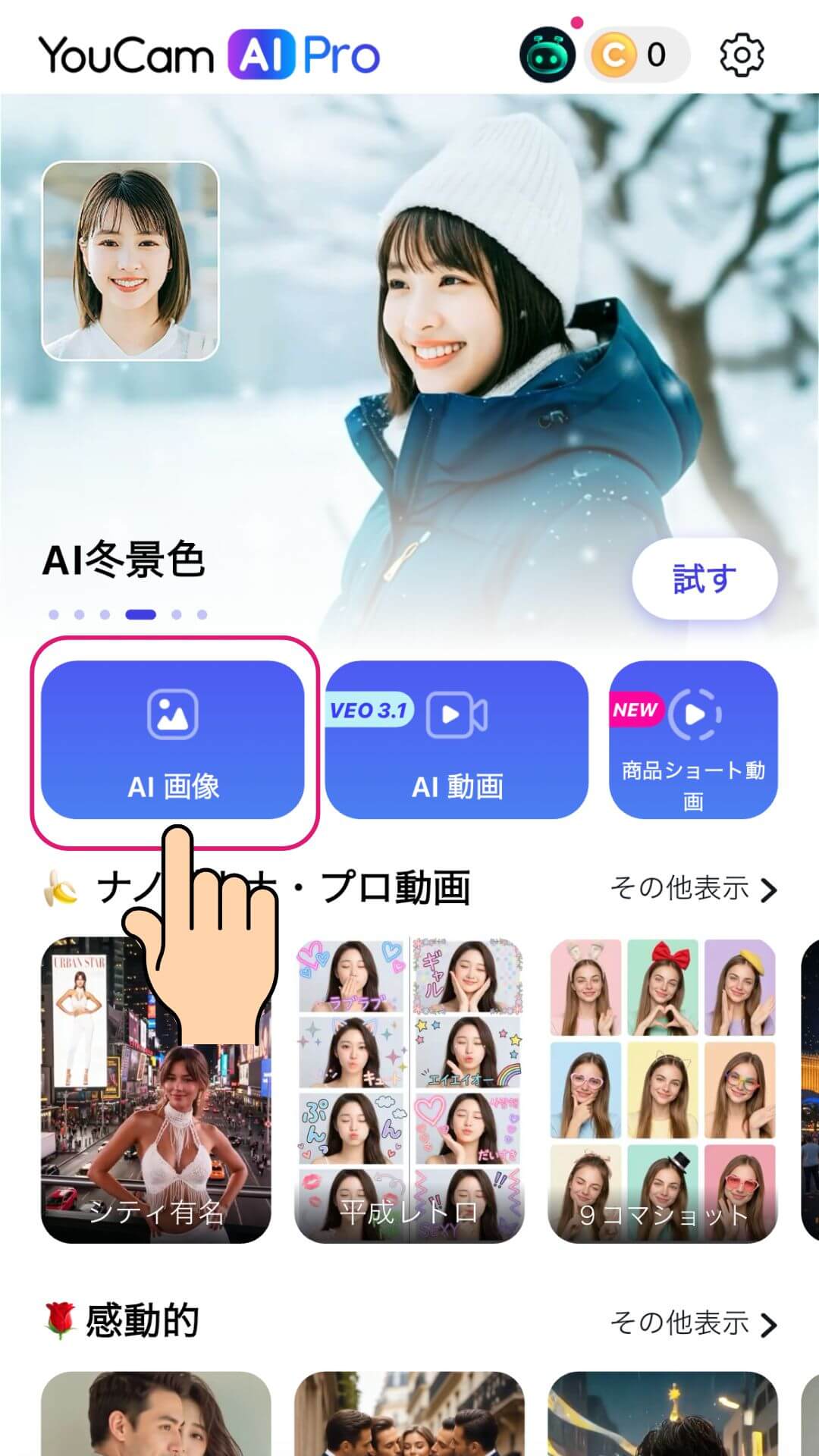Tap the 試す button on the banner
Image resolution: width=819 pixels, height=1456 pixels.
coord(704,579)
